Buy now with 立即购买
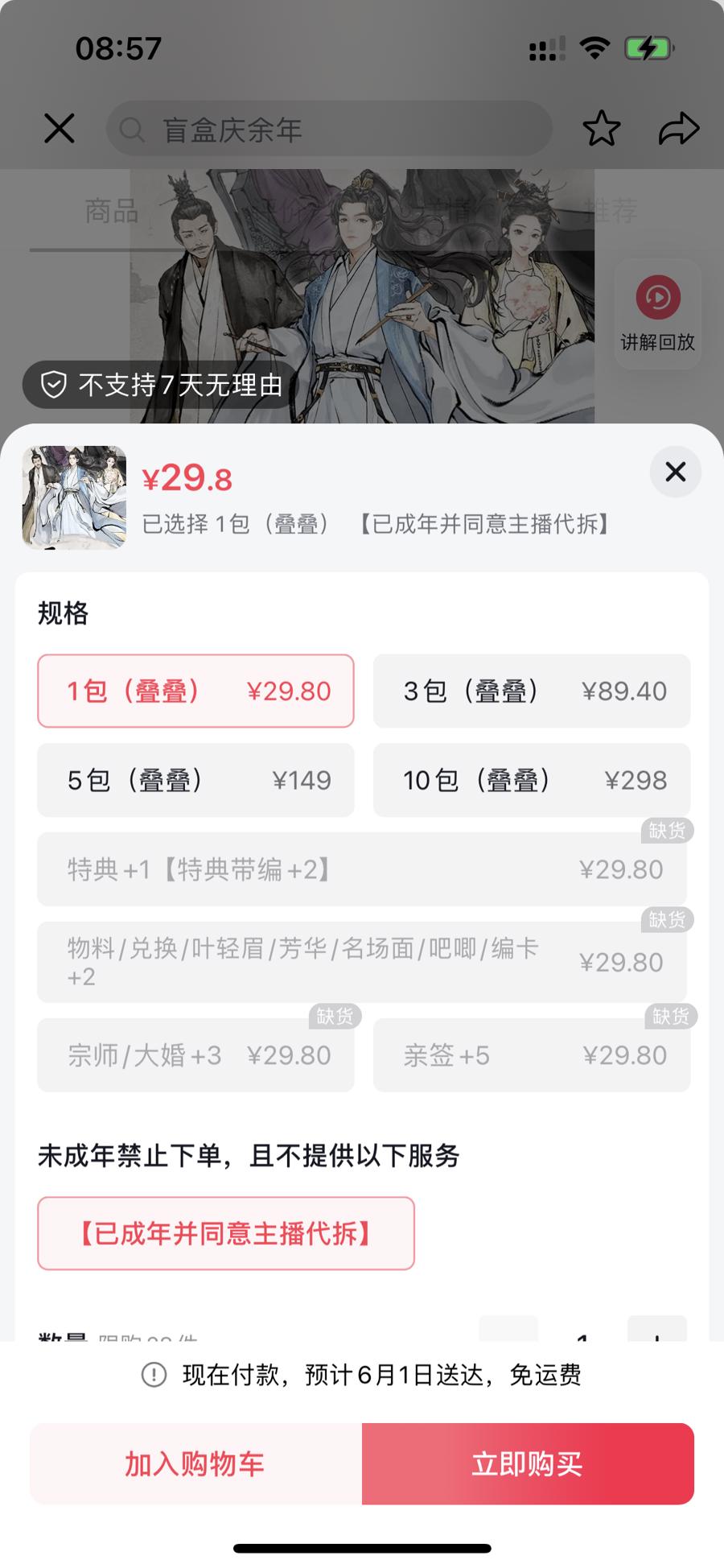 pos(528,1463)
